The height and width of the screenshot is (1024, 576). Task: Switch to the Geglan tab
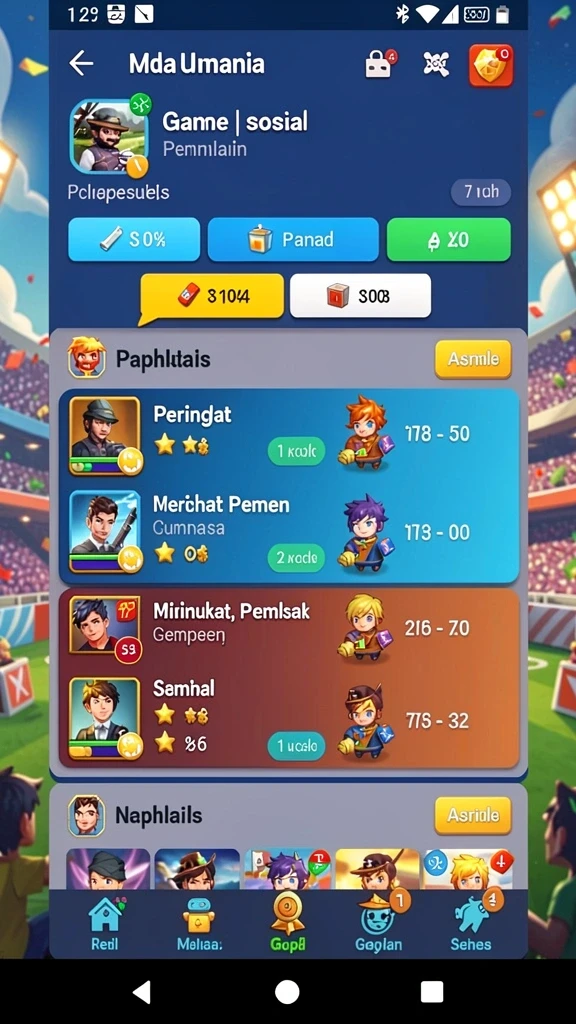pyautogui.click(x=379, y=923)
